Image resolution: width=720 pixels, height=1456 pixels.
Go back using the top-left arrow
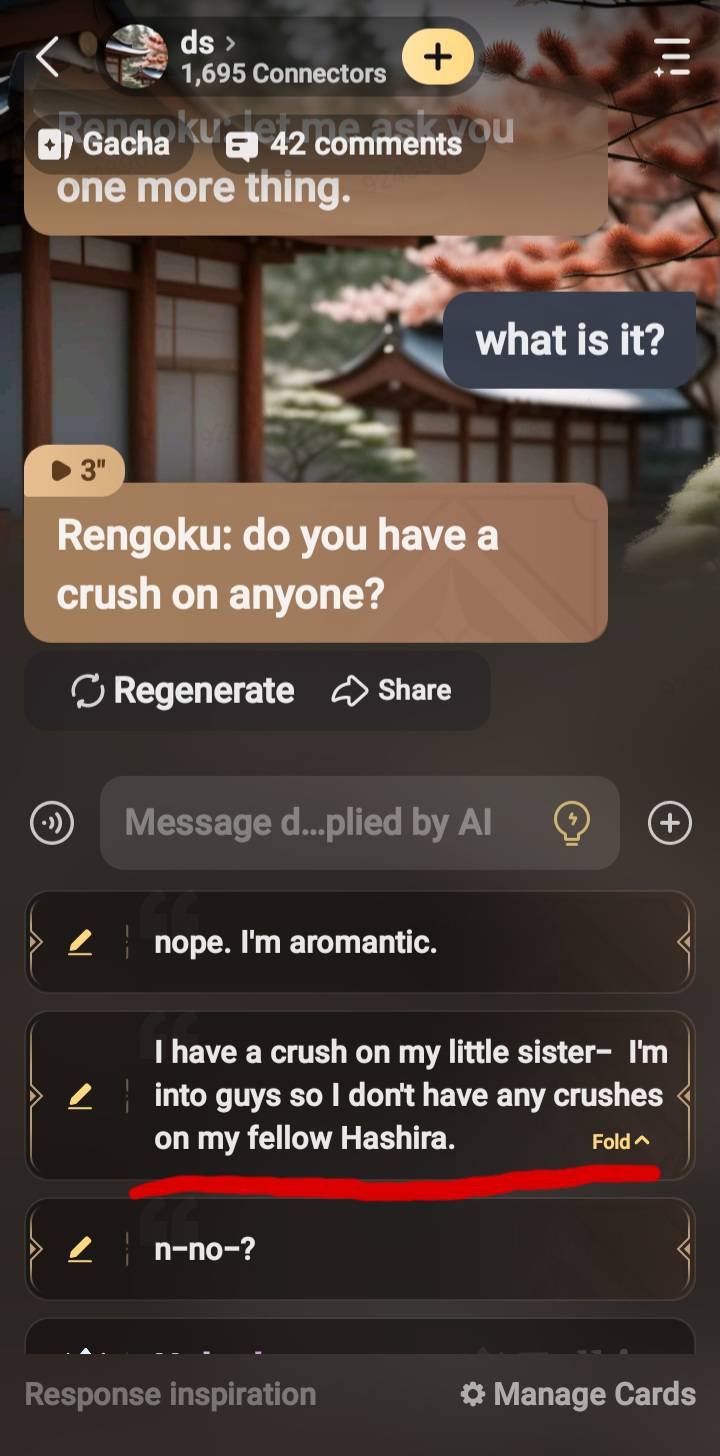[x=47, y=57]
